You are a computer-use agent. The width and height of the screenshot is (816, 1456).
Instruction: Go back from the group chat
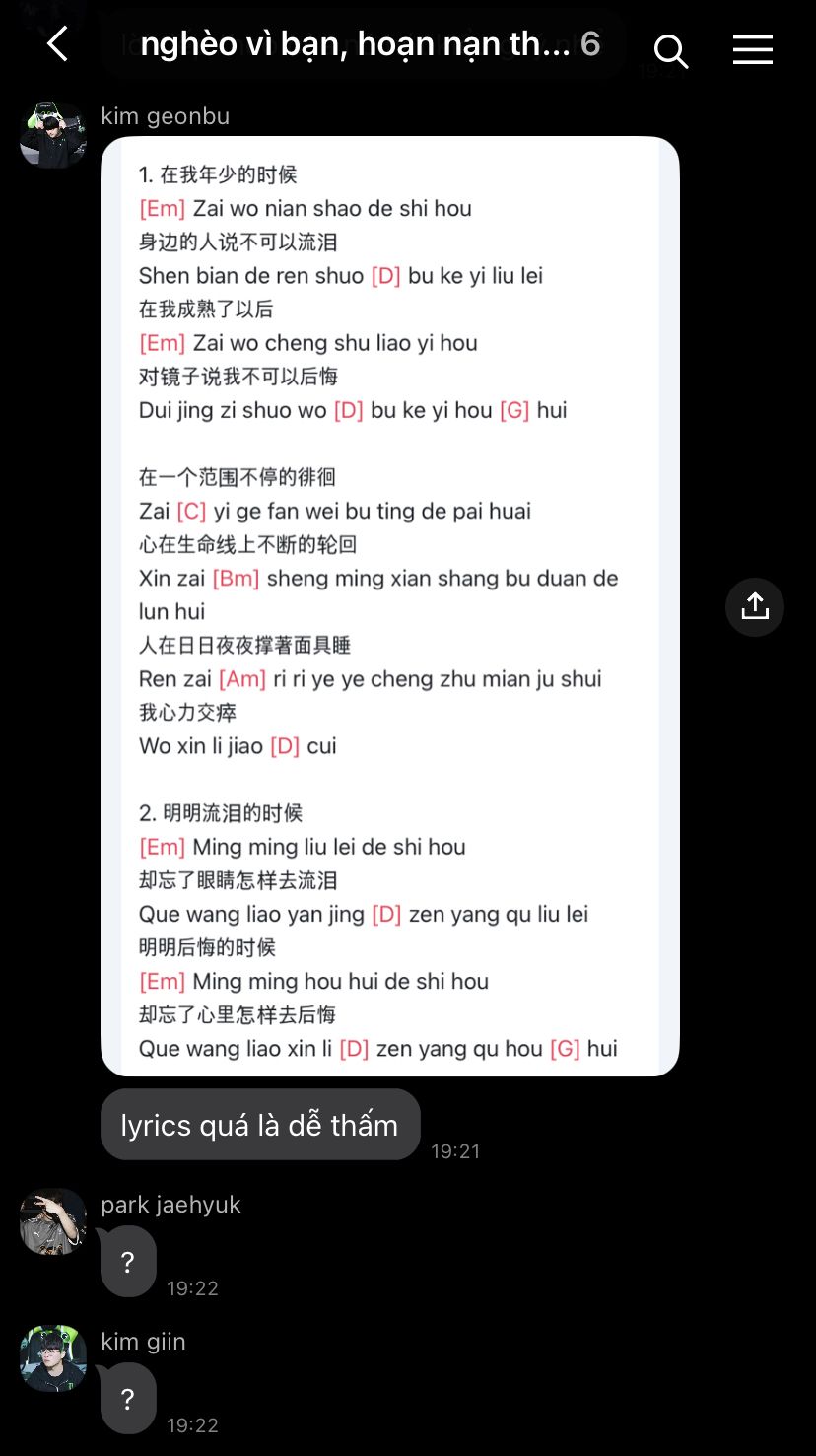[x=57, y=44]
